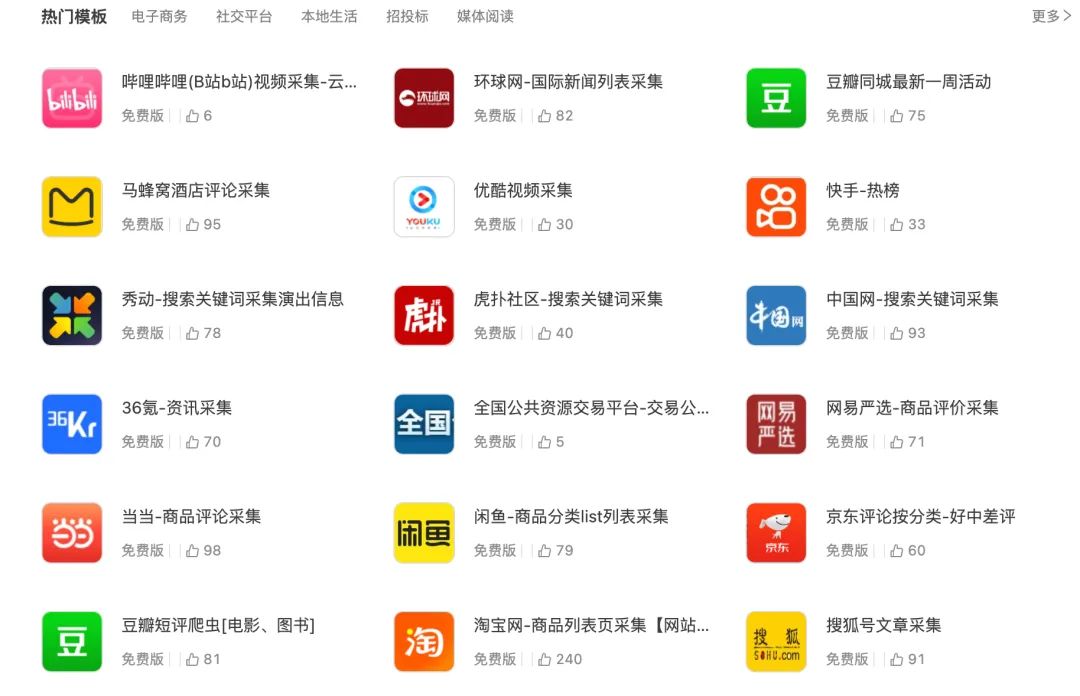Open the 搜狐号文章采集 template
Screen dimensions: 1080x696
(883, 626)
